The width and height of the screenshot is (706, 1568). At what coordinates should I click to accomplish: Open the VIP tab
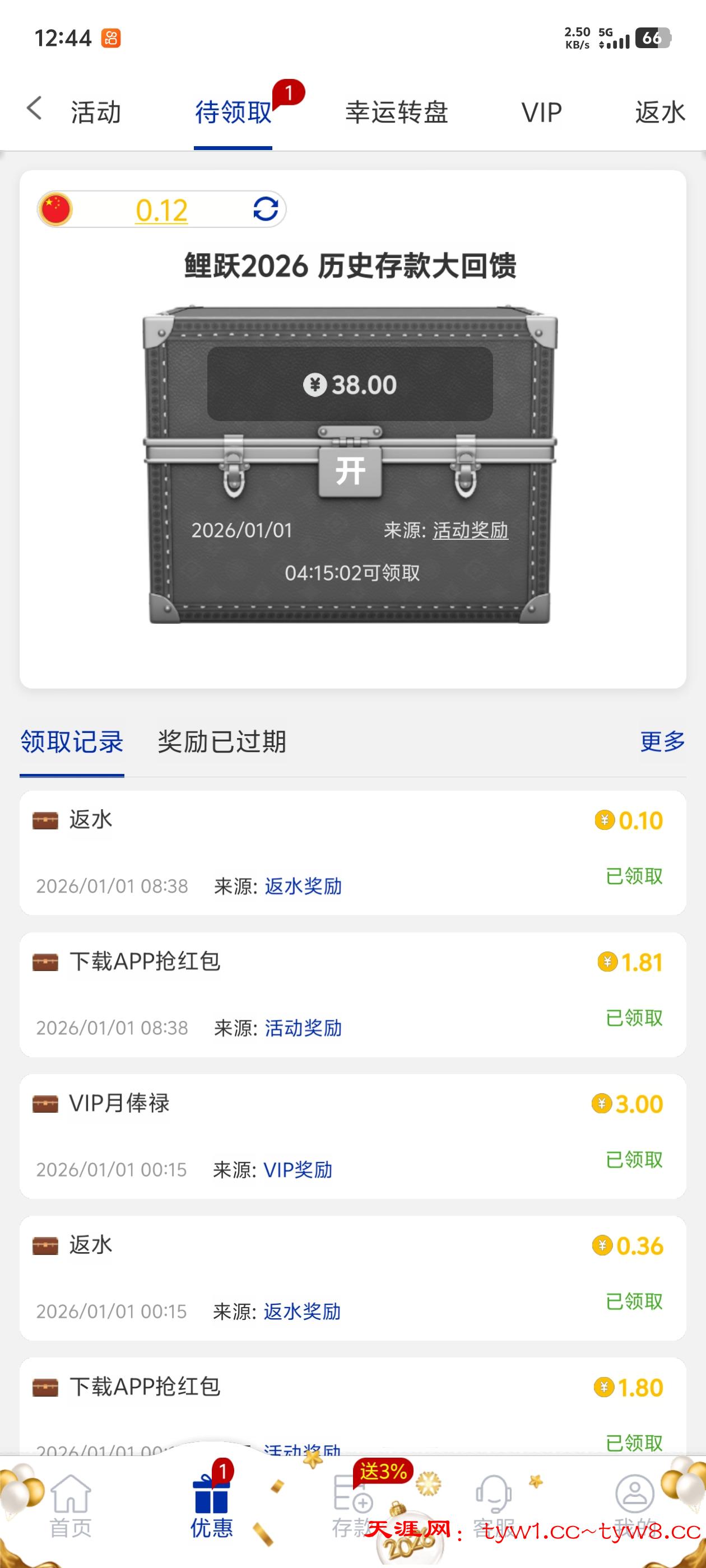541,113
